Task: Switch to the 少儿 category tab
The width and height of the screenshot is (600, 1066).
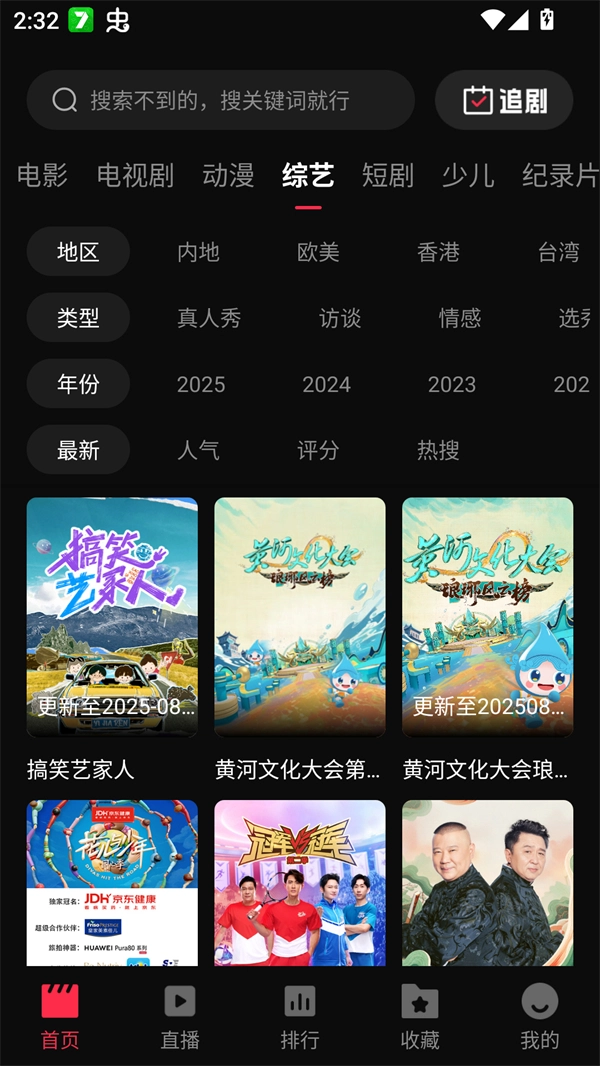Action: click(468, 176)
